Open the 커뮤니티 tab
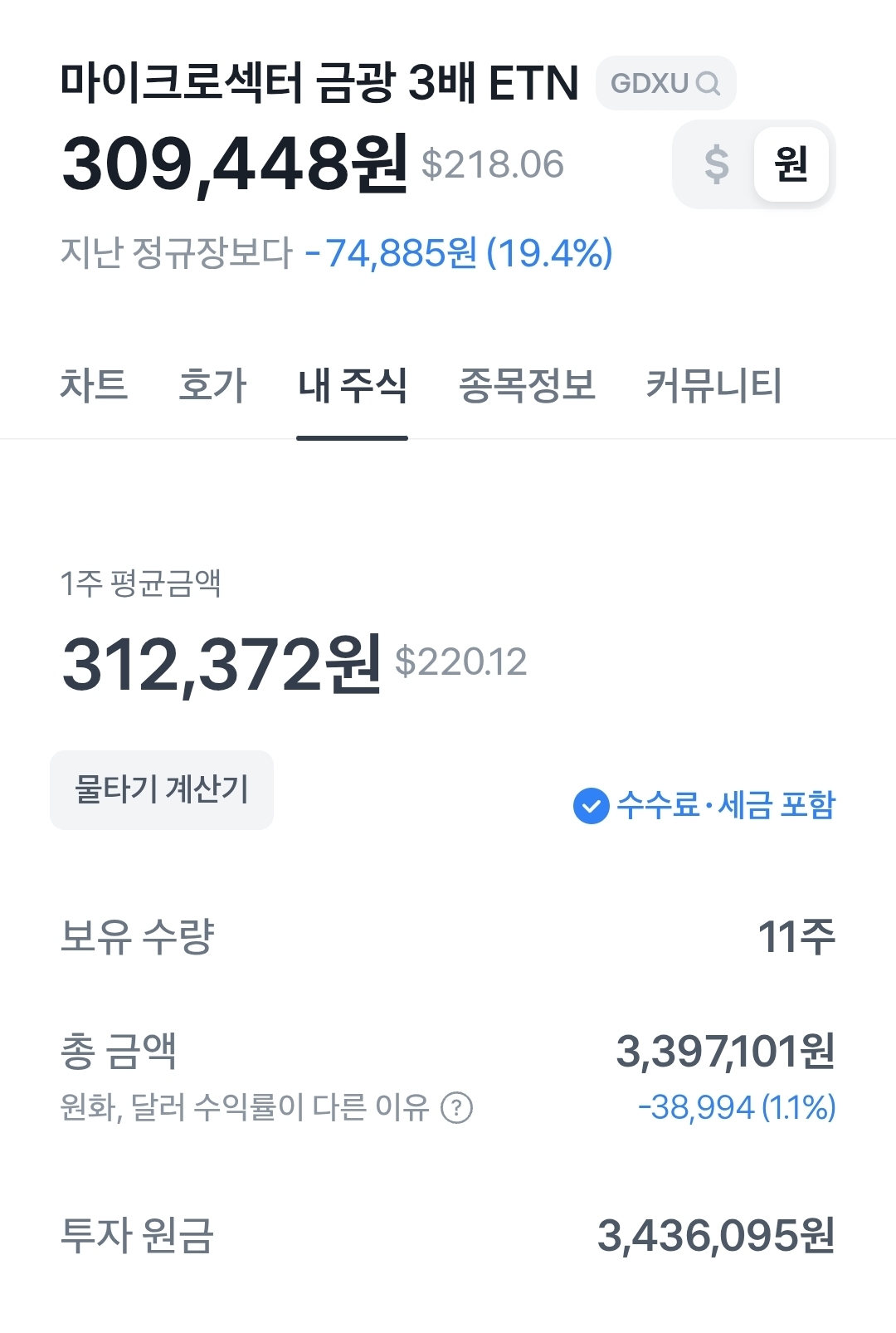 pos(713,386)
